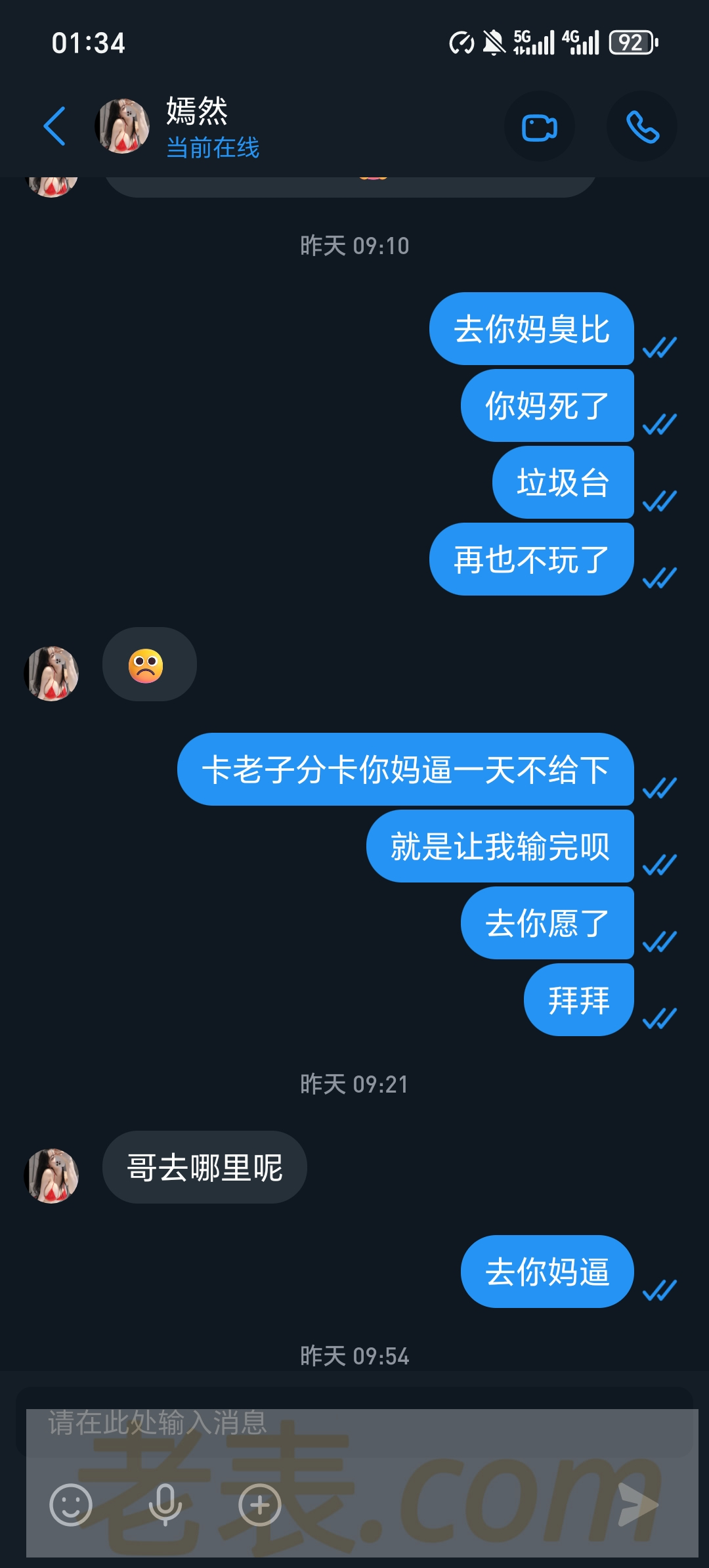The image size is (709, 1568).
Task: Open the plus attachment menu
Action: tap(260, 1504)
